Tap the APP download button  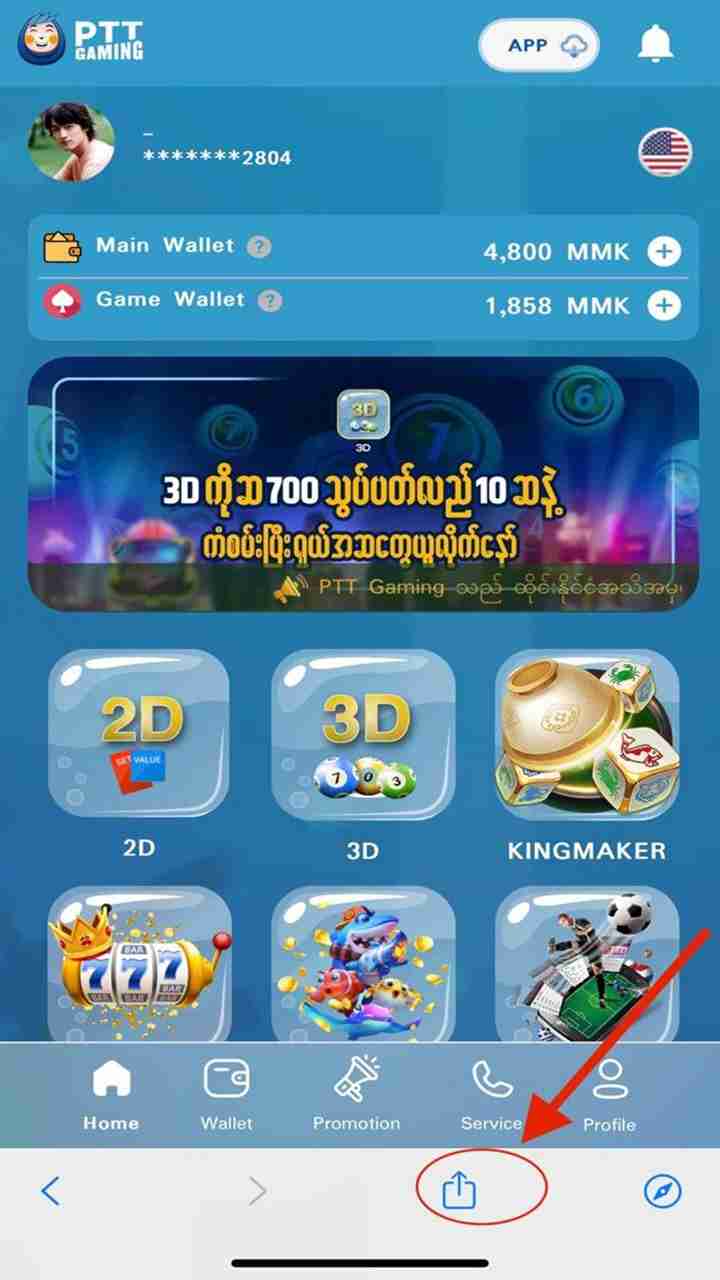(539, 46)
